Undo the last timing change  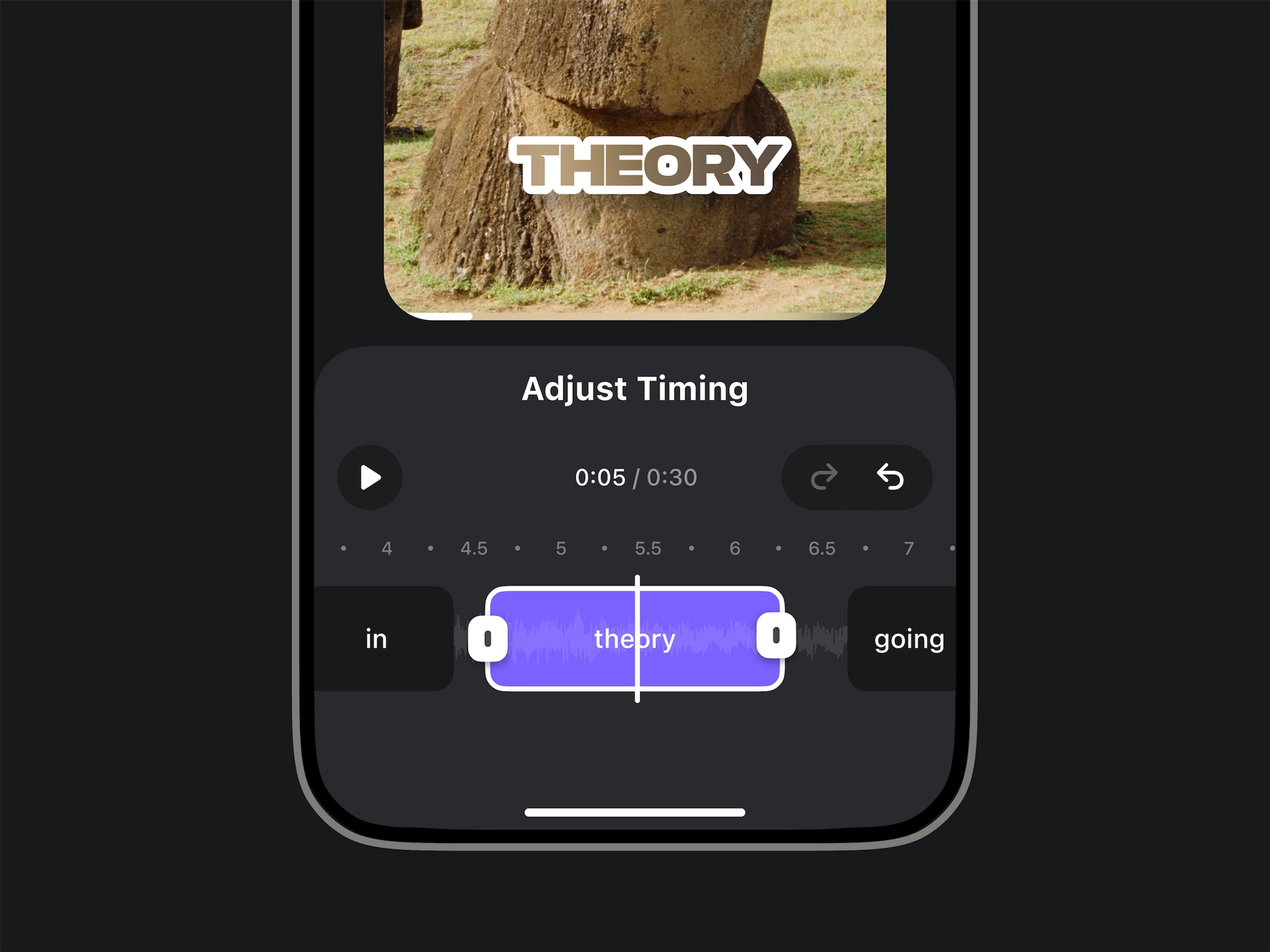pyautogui.click(x=890, y=478)
